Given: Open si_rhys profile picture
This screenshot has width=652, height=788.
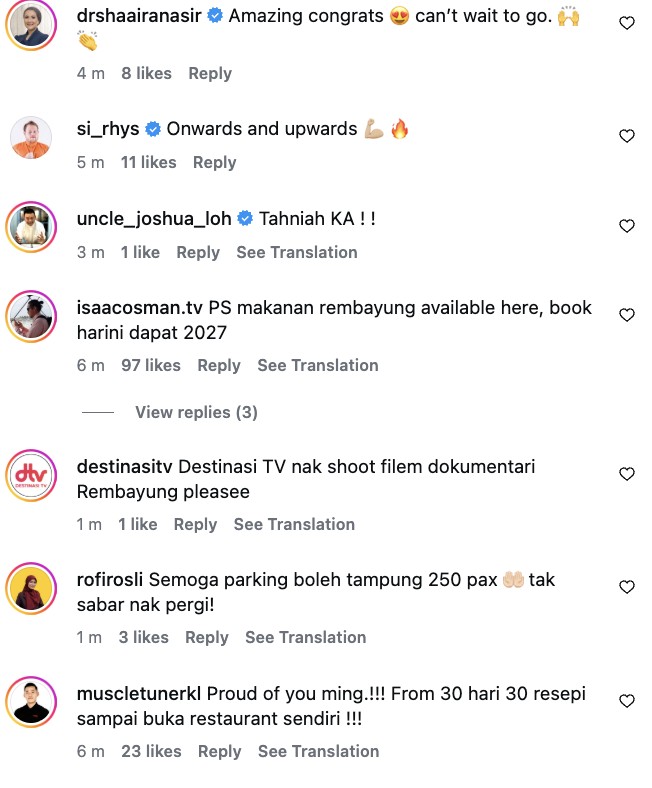Looking at the screenshot, I should 30,137.
